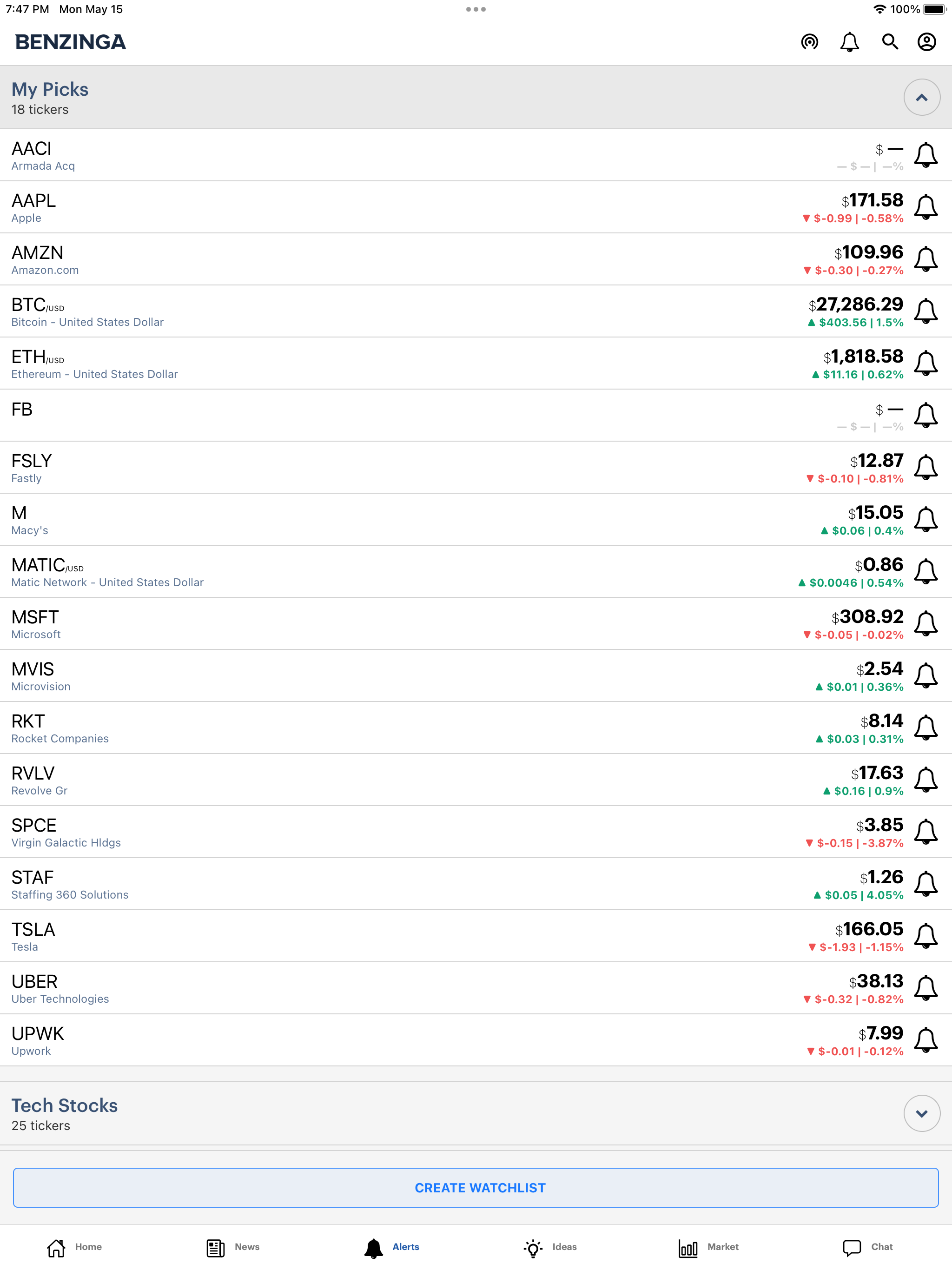Open the account profile icon
The height and width of the screenshot is (1270, 952).
point(927,42)
